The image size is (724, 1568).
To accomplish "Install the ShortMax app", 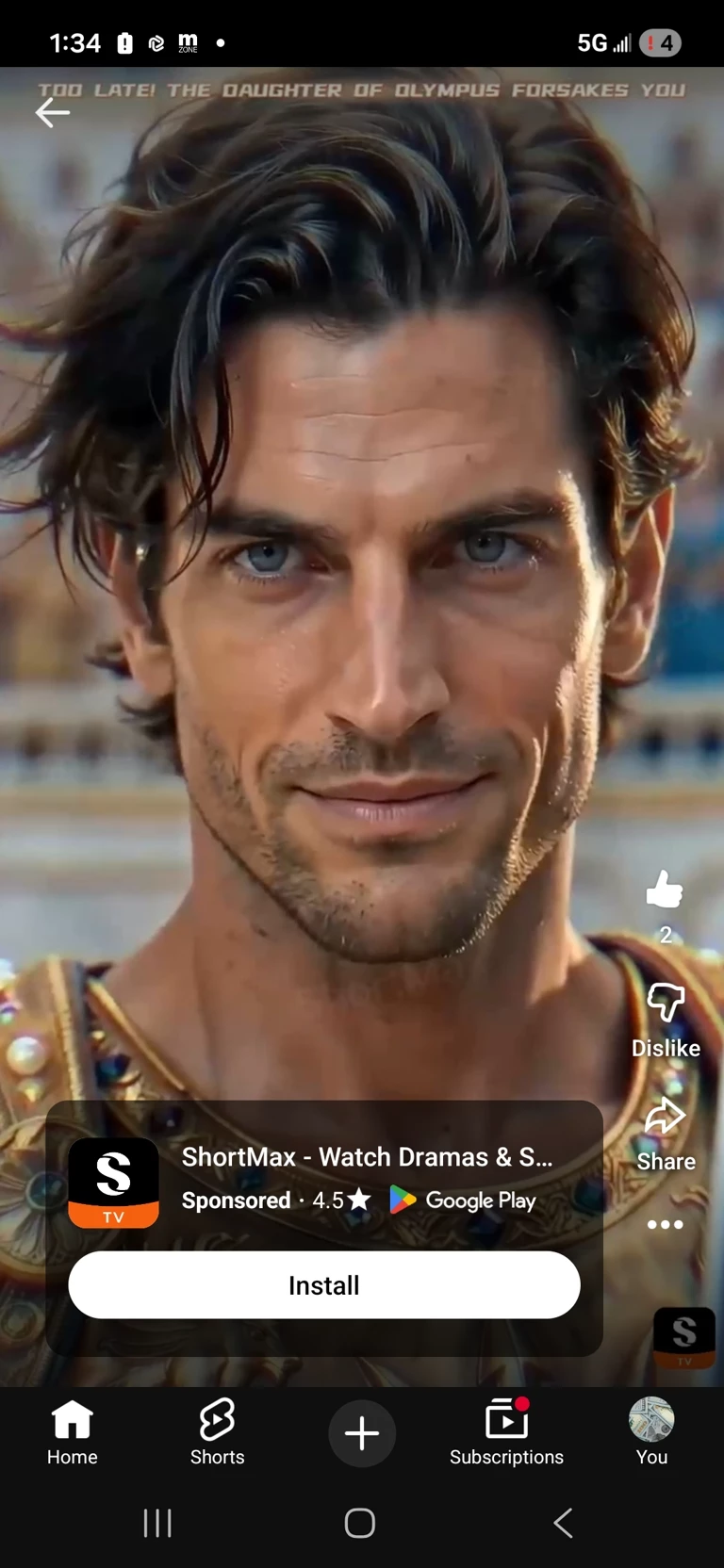I will [323, 1285].
